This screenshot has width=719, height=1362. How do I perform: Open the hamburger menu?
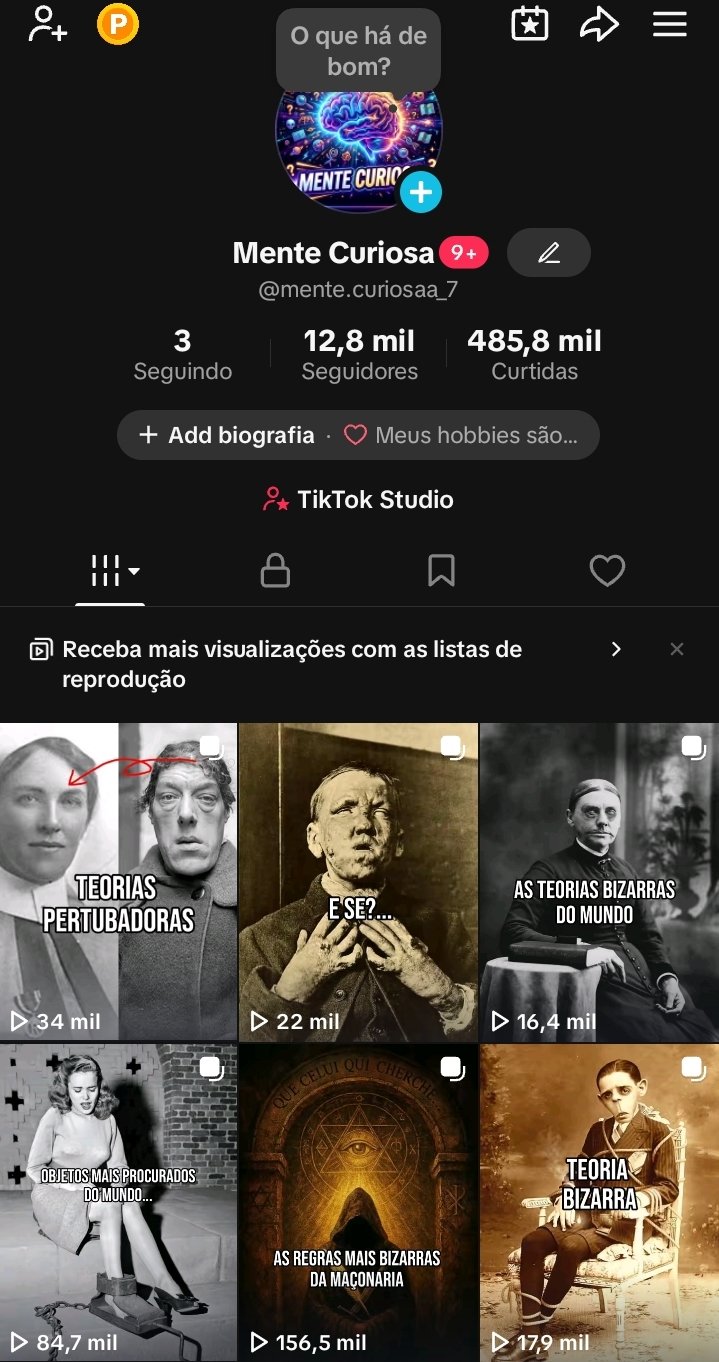pyautogui.click(x=670, y=24)
